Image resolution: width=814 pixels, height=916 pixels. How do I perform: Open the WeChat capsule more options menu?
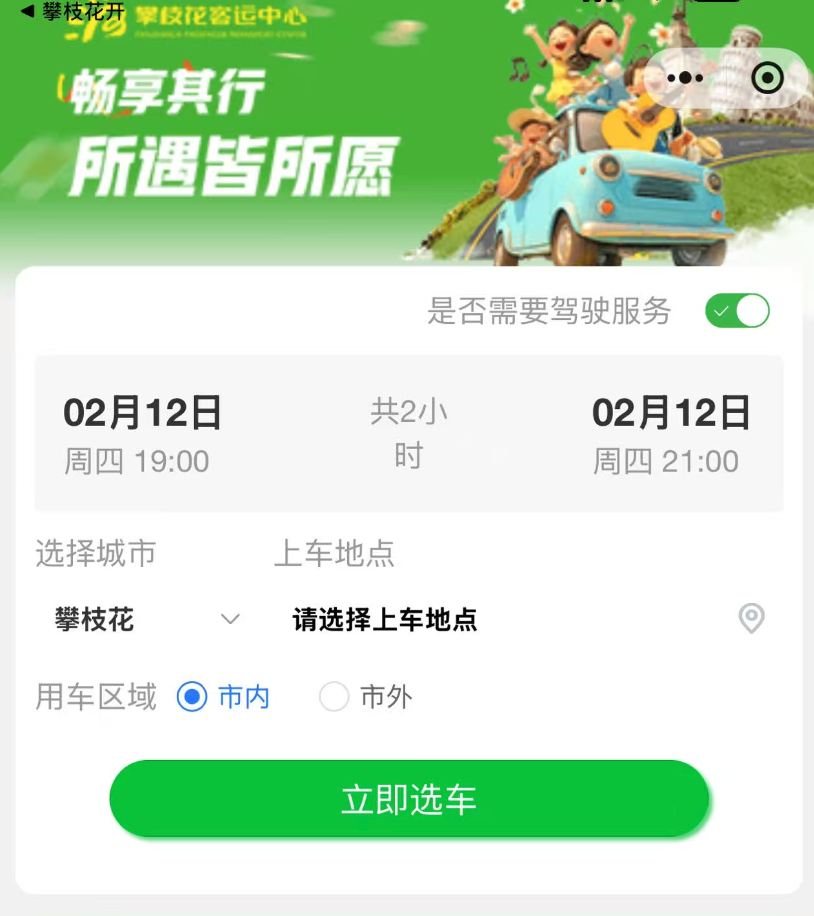pyautogui.click(x=685, y=77)
